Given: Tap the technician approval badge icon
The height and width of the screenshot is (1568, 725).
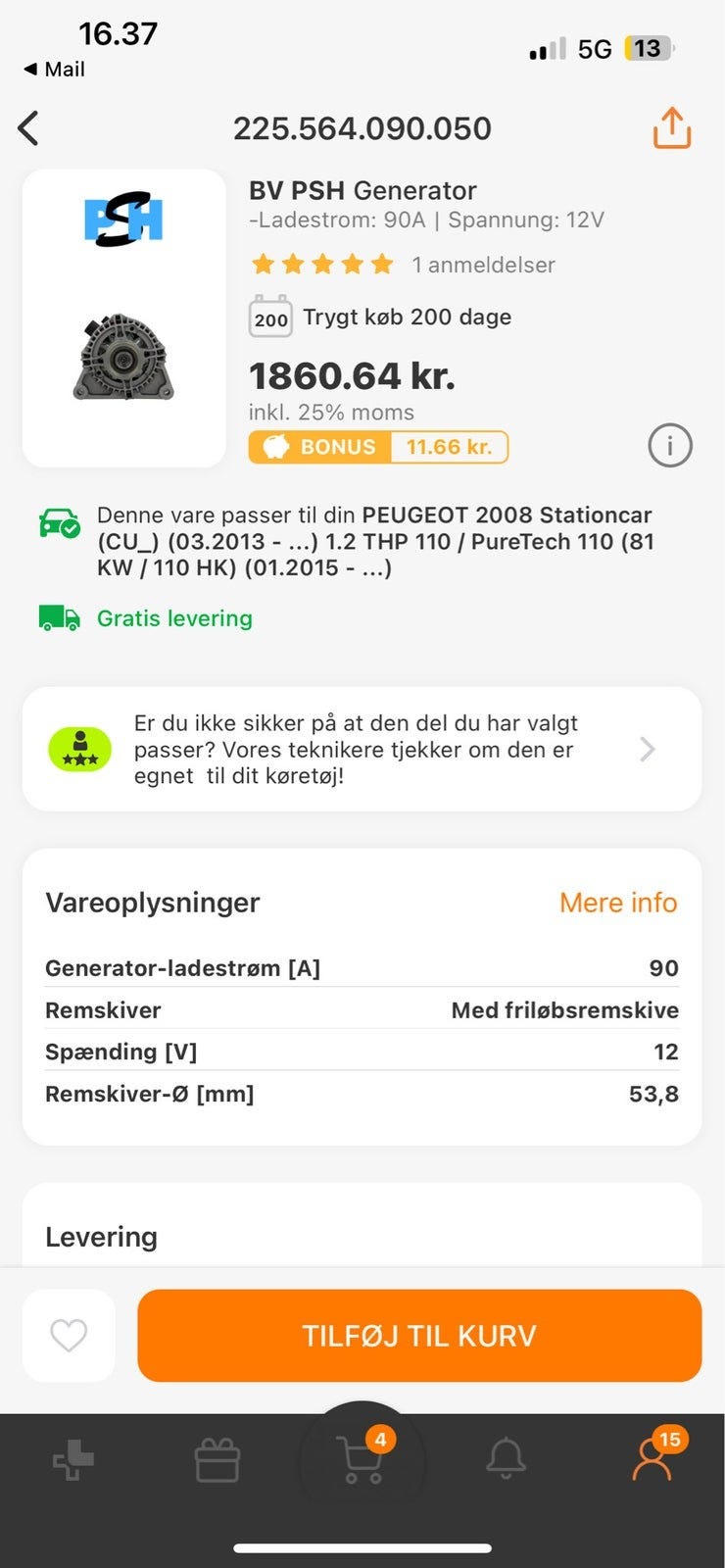Looking at the screenshot, I should (80, 749).
